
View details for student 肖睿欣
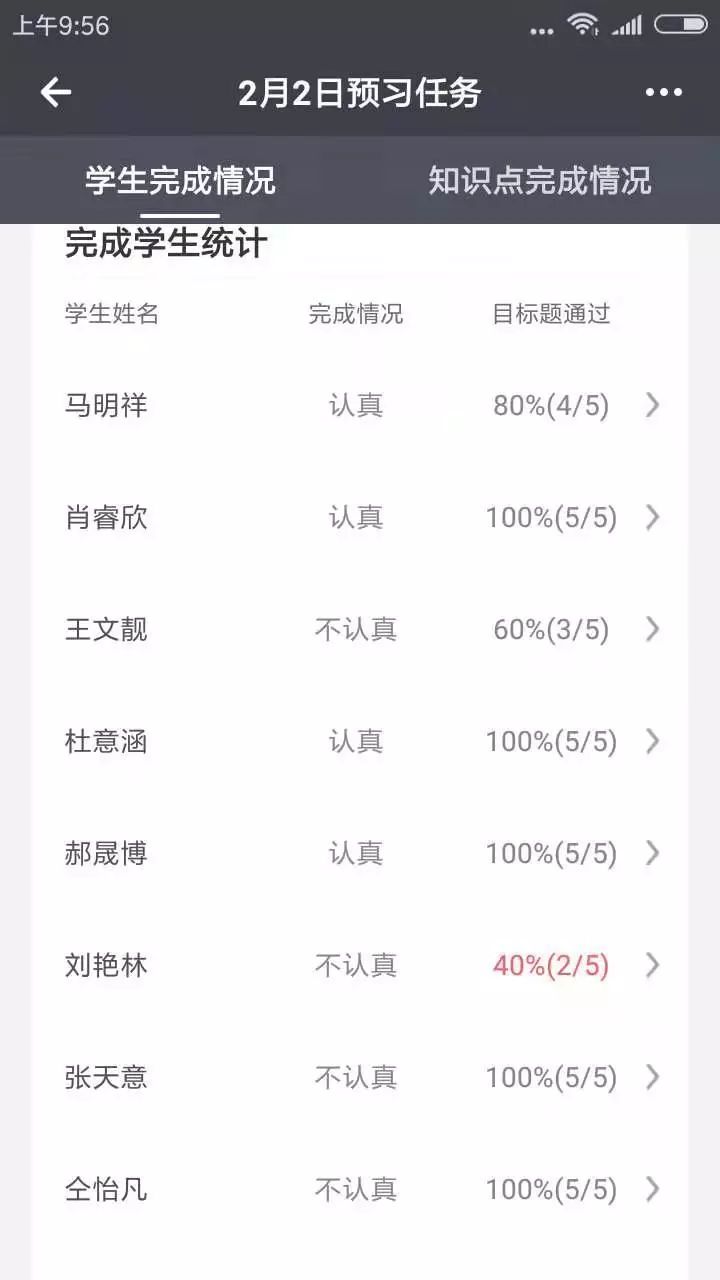(360, 517)
